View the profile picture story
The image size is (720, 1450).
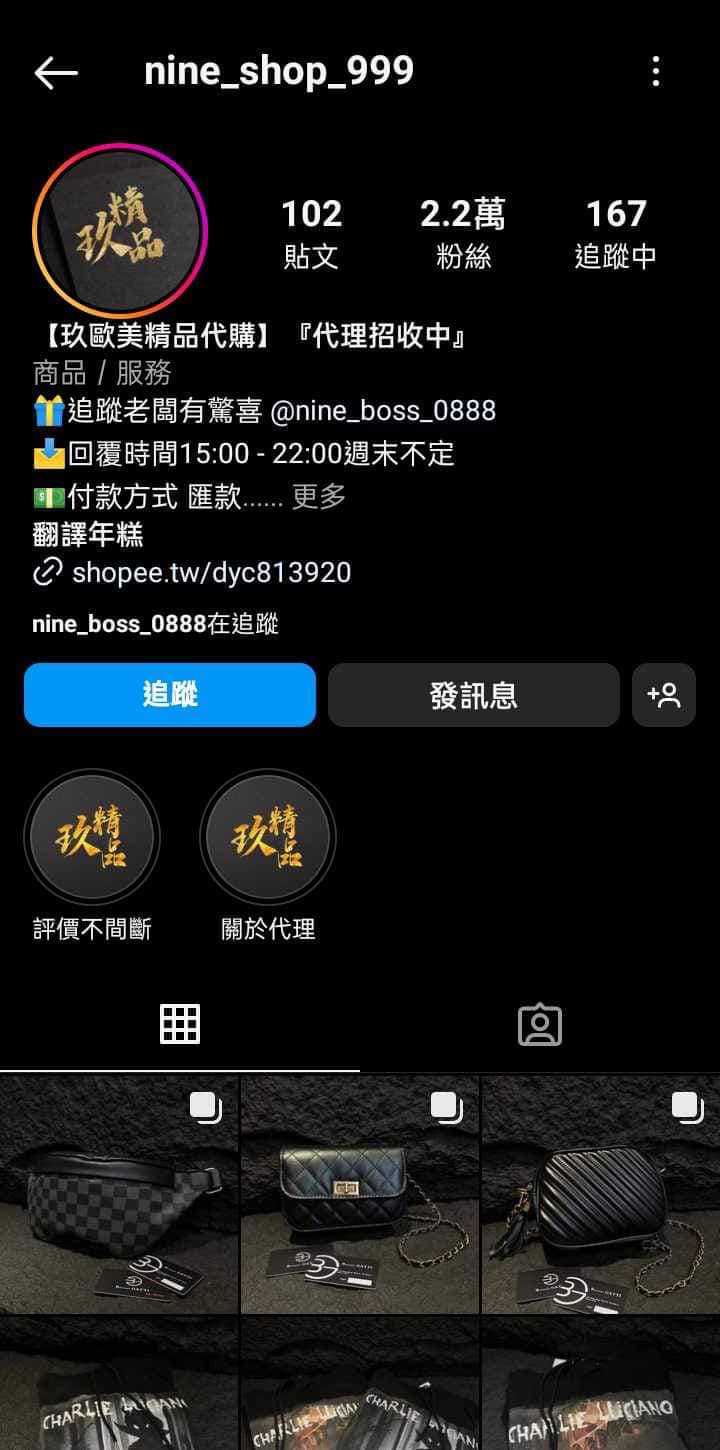click(119, 232)
